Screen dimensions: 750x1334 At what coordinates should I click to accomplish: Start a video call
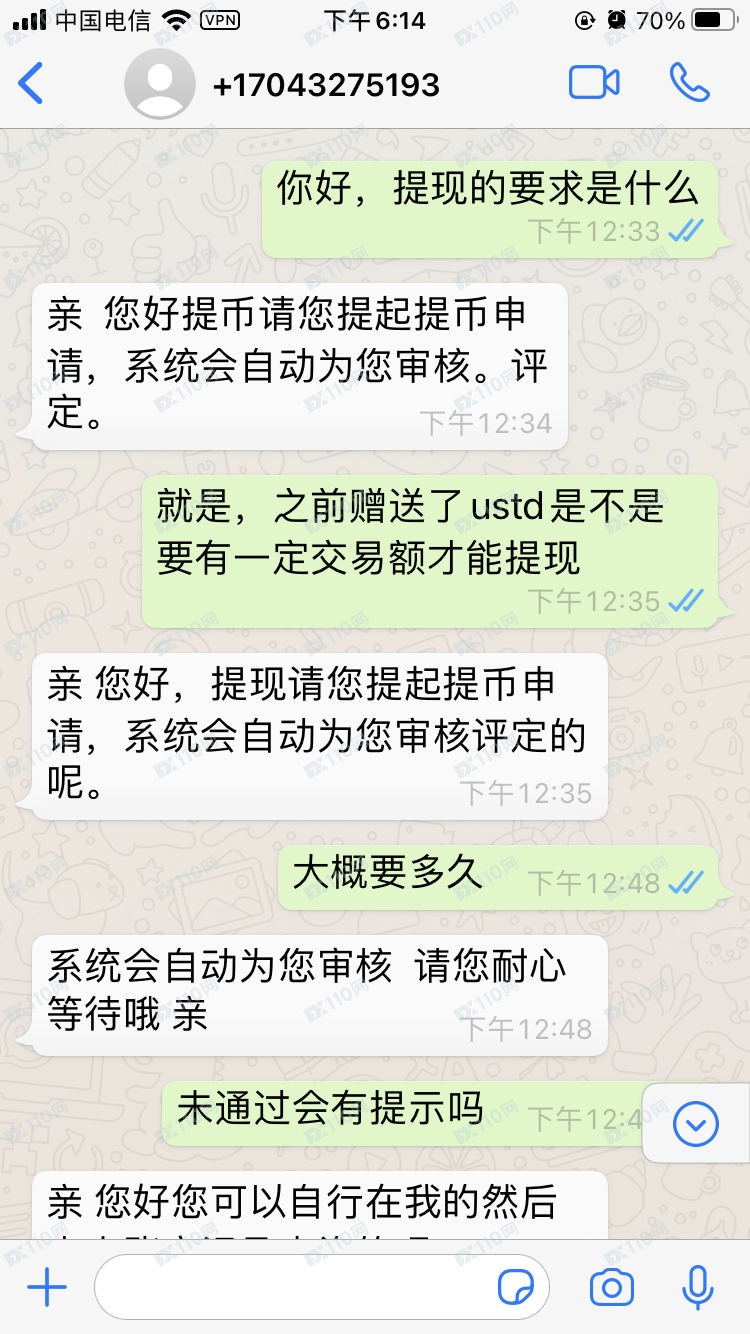(x=594, y=83)
